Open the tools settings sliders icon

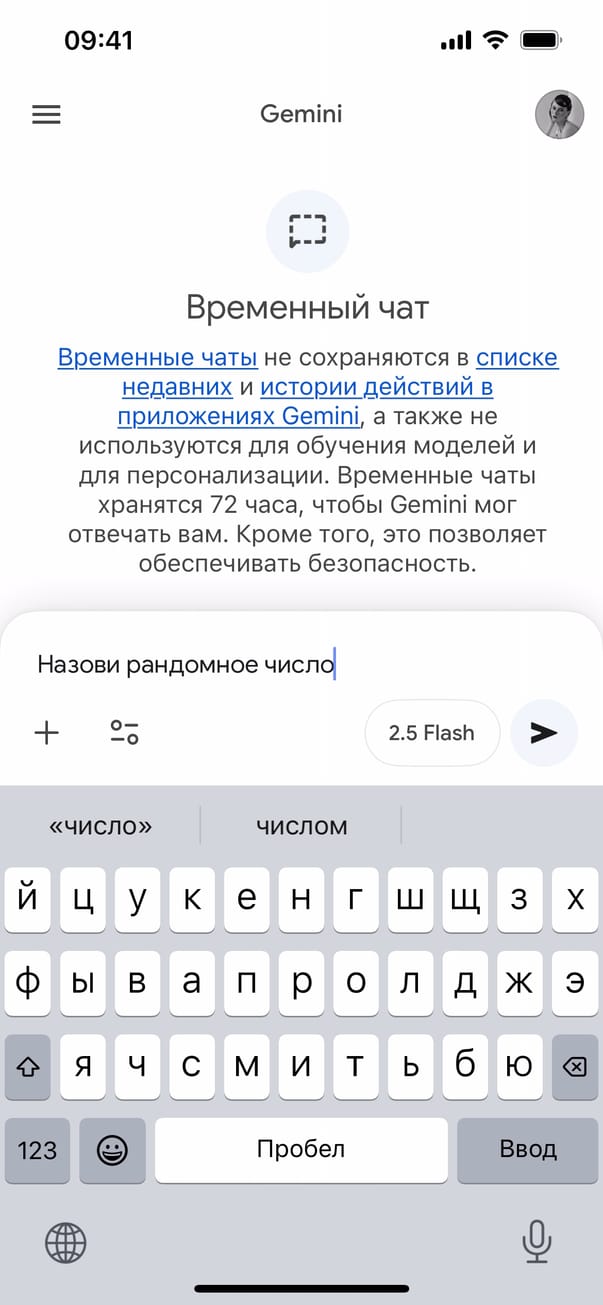(124, 733)
